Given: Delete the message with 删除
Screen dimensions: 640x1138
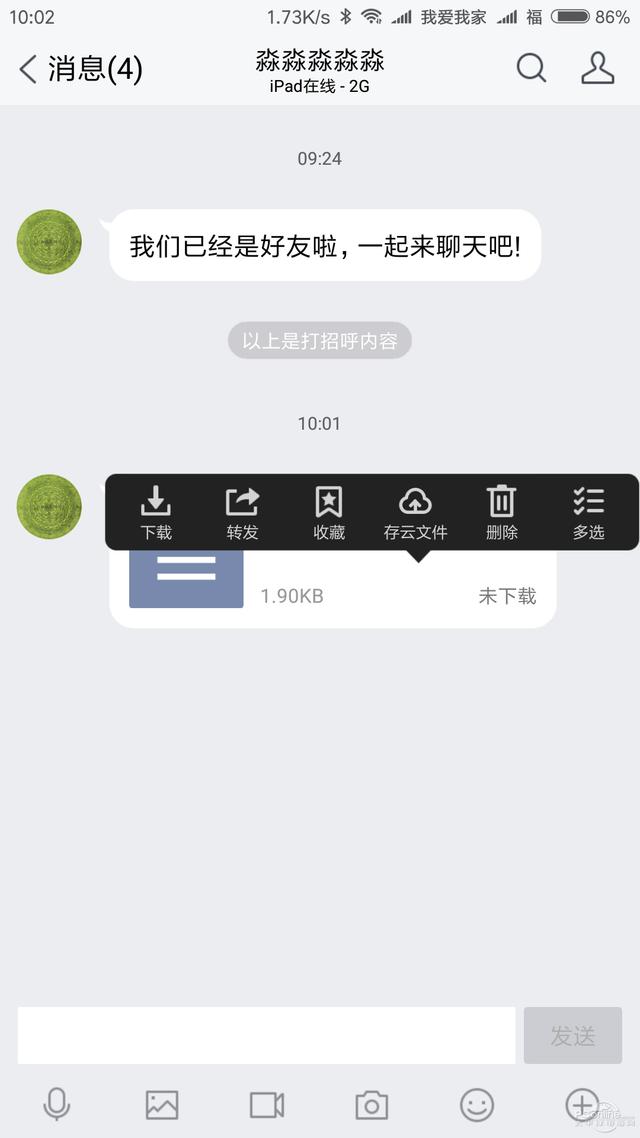Looking at the screenshot, I should [501, 512].
